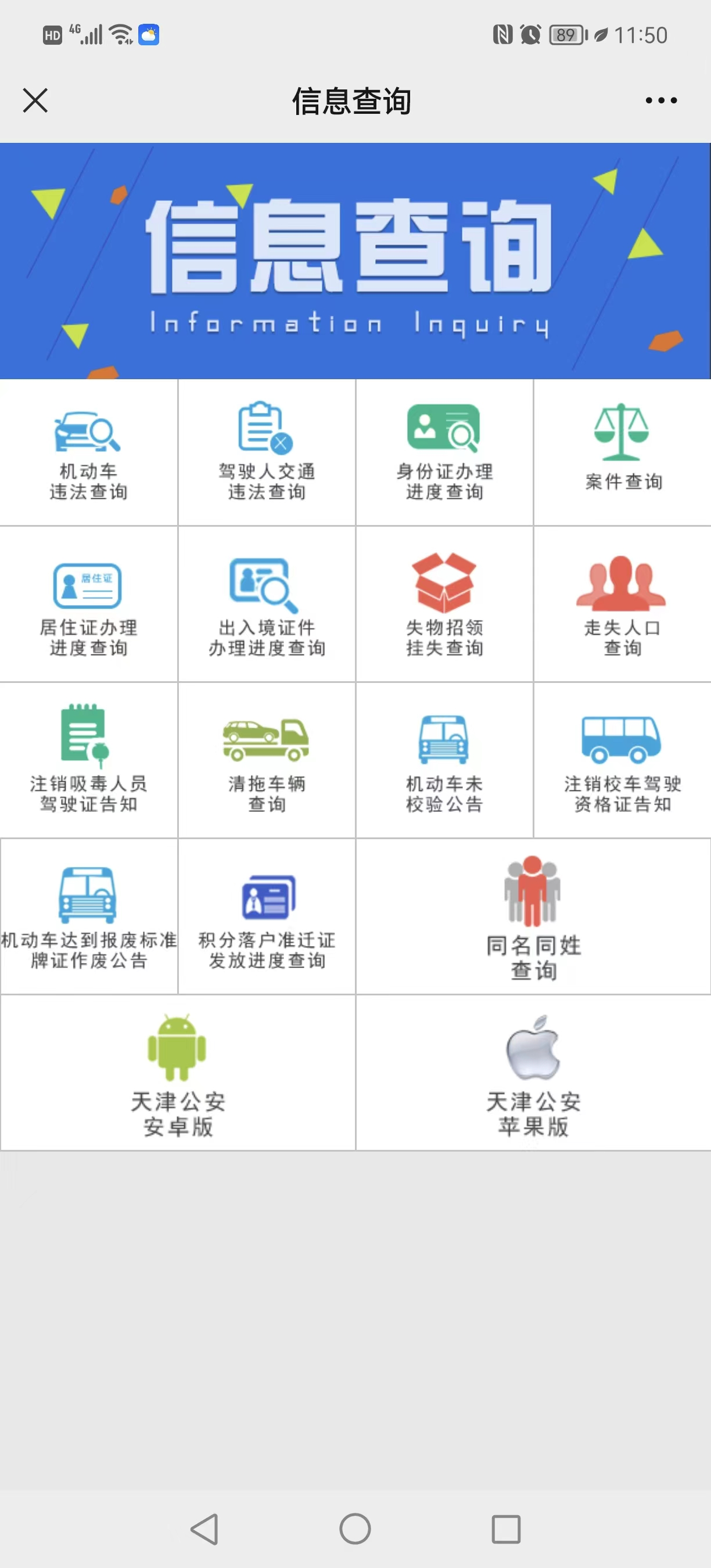Screen dimensions: 711x1568
Task: Select 驾驶人交通违法查询
Action: coord(267,453)
